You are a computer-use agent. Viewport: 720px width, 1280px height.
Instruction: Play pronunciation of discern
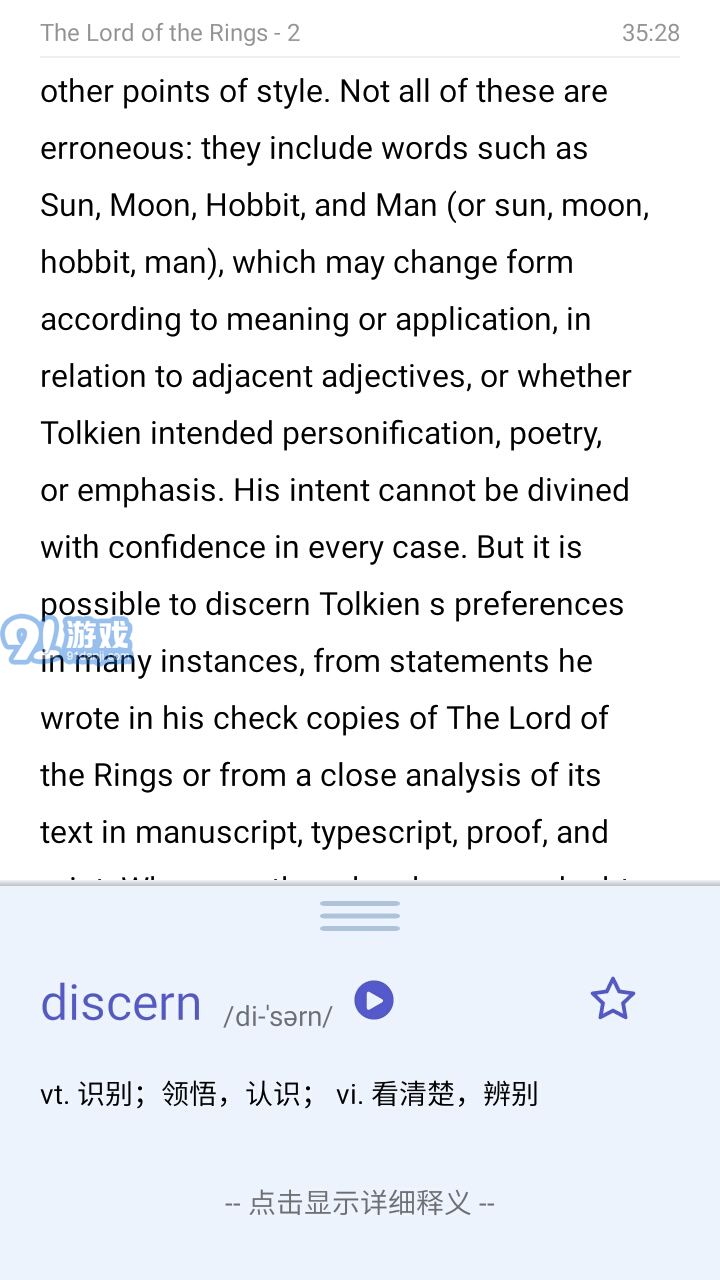pos(374,1000)
